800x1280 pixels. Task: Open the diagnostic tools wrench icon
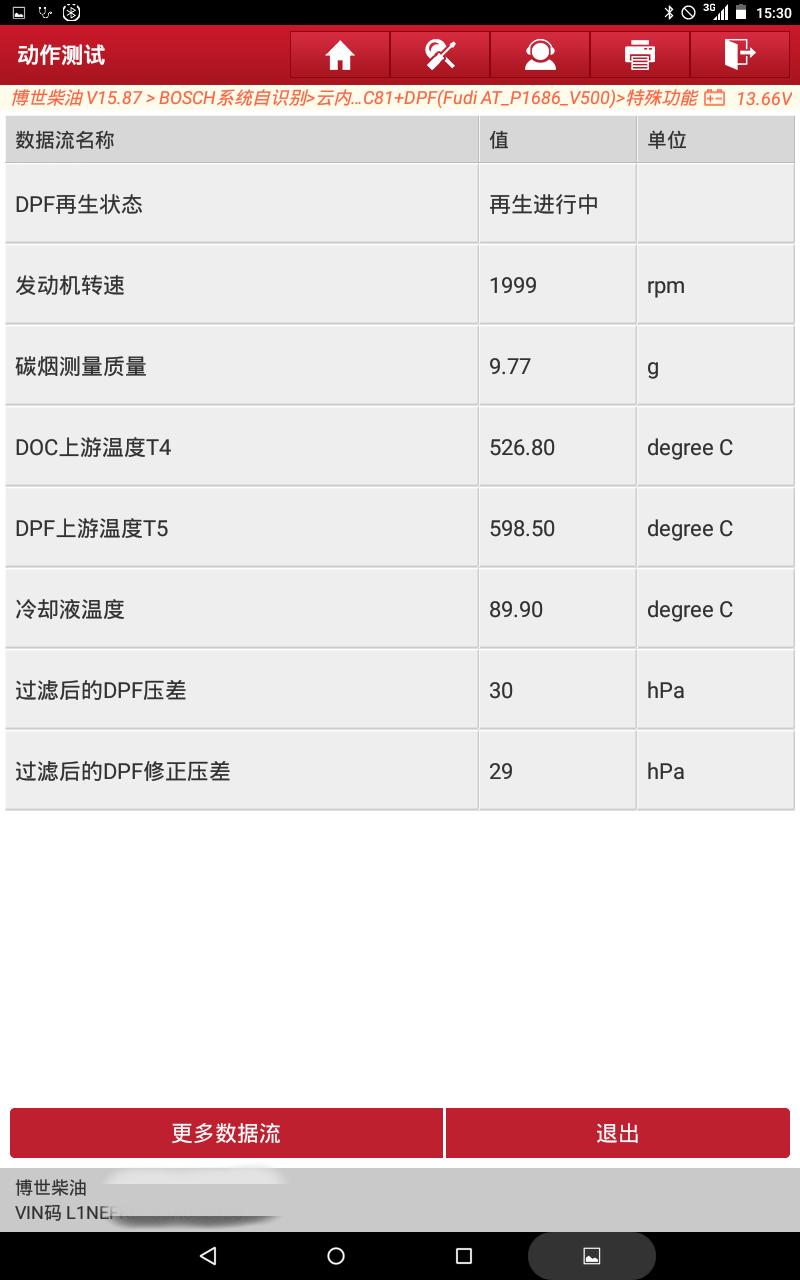(439, 55)
